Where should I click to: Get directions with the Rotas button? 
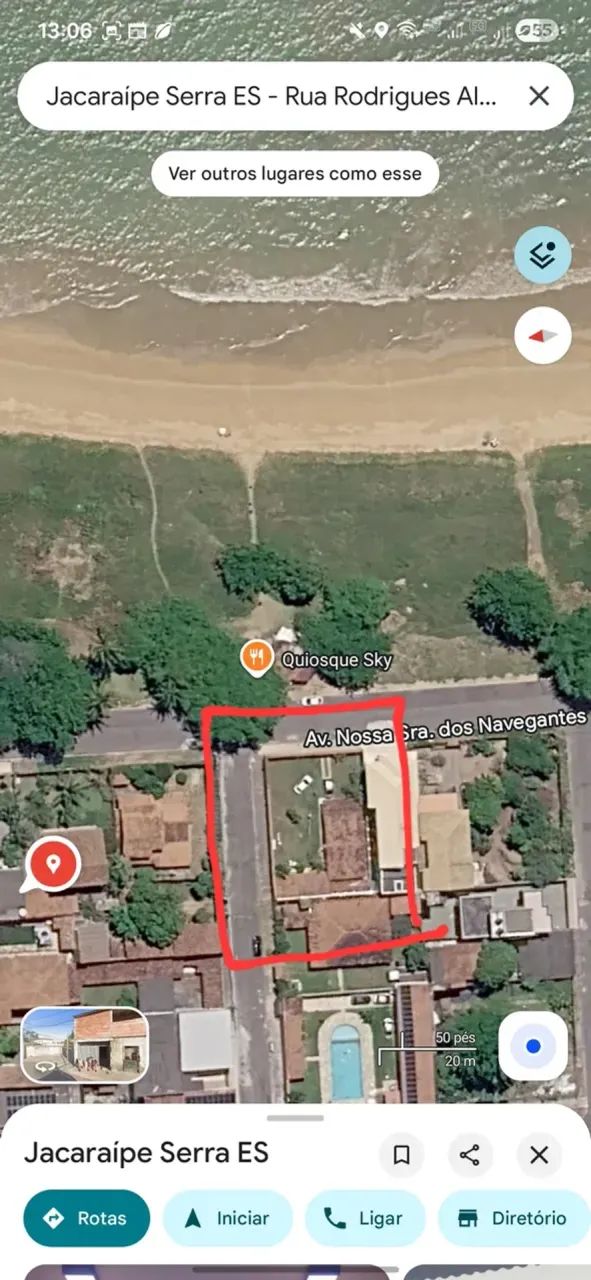87,1218
